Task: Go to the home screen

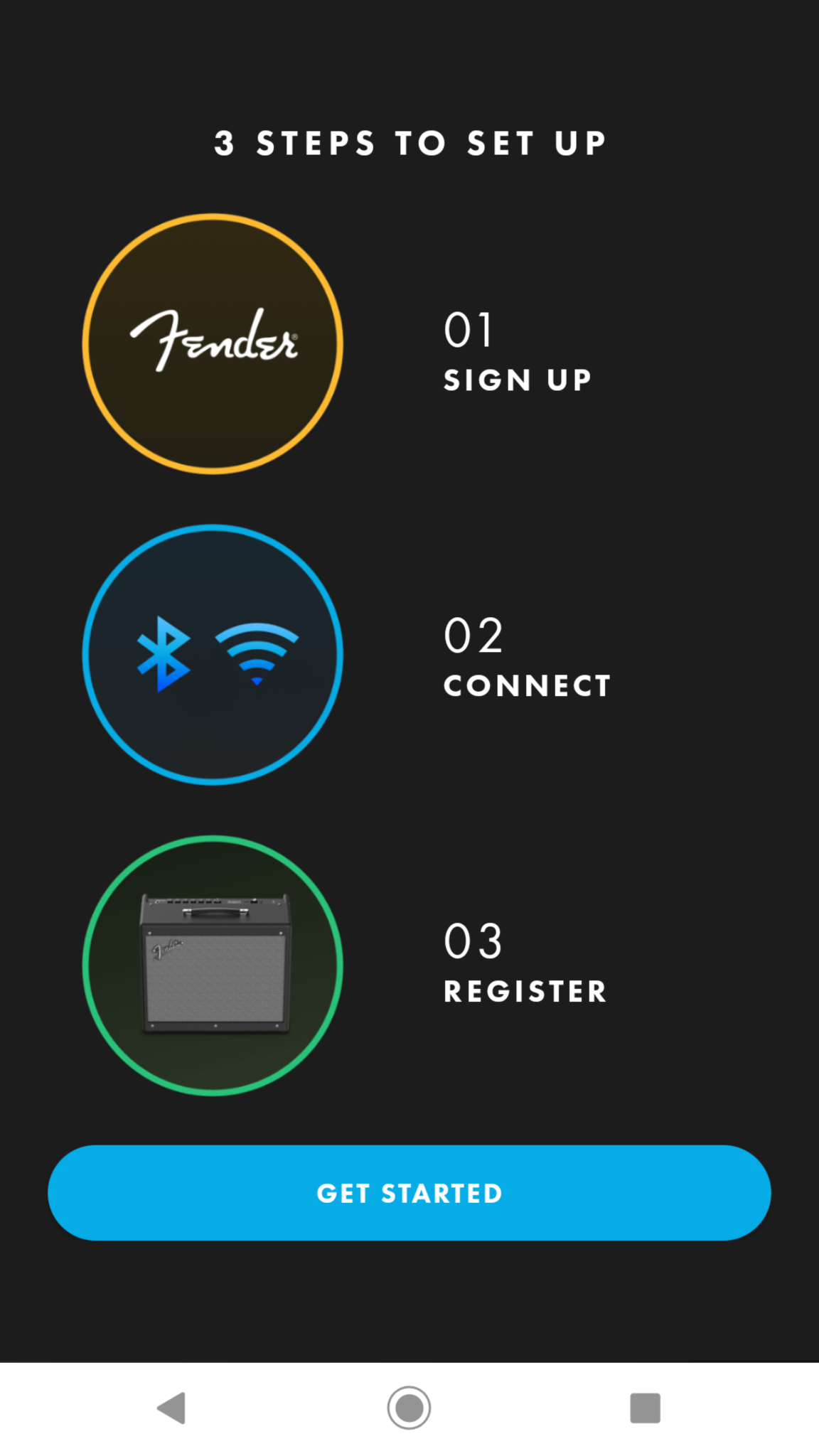Action: point(409,1408)
